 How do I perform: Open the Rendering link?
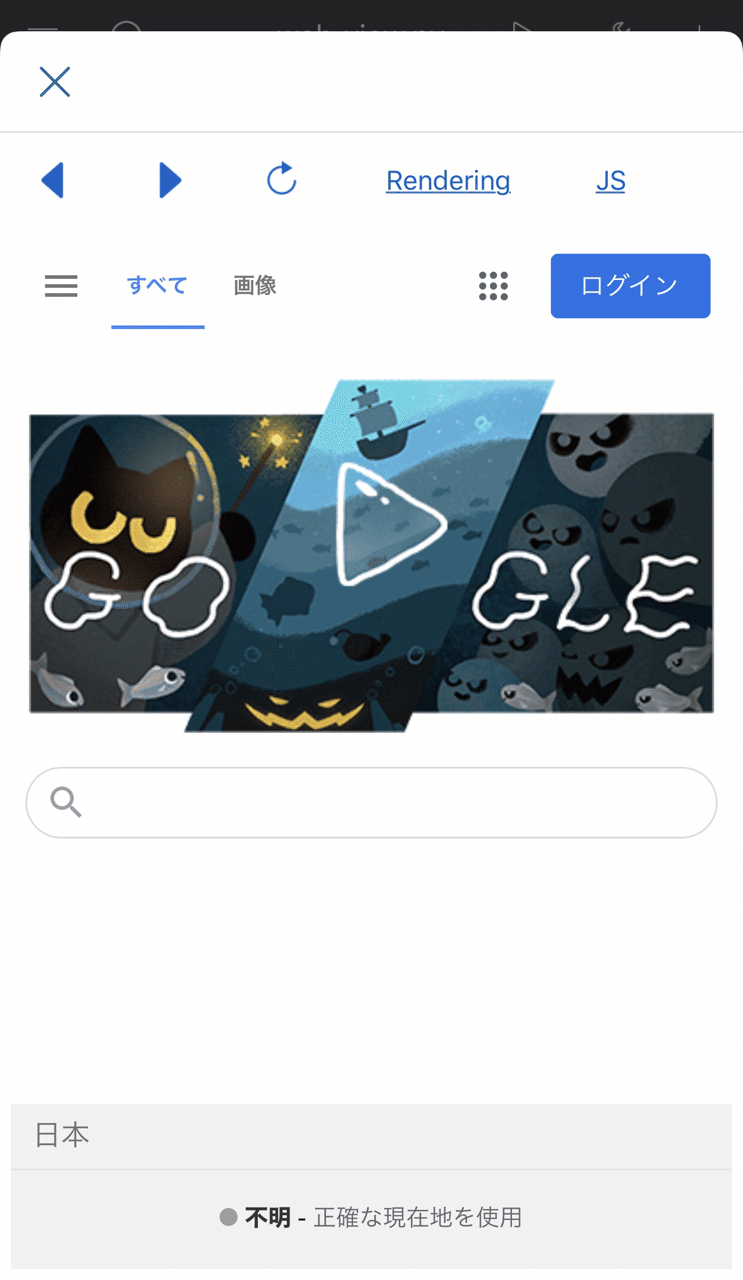tap(448, 181)
